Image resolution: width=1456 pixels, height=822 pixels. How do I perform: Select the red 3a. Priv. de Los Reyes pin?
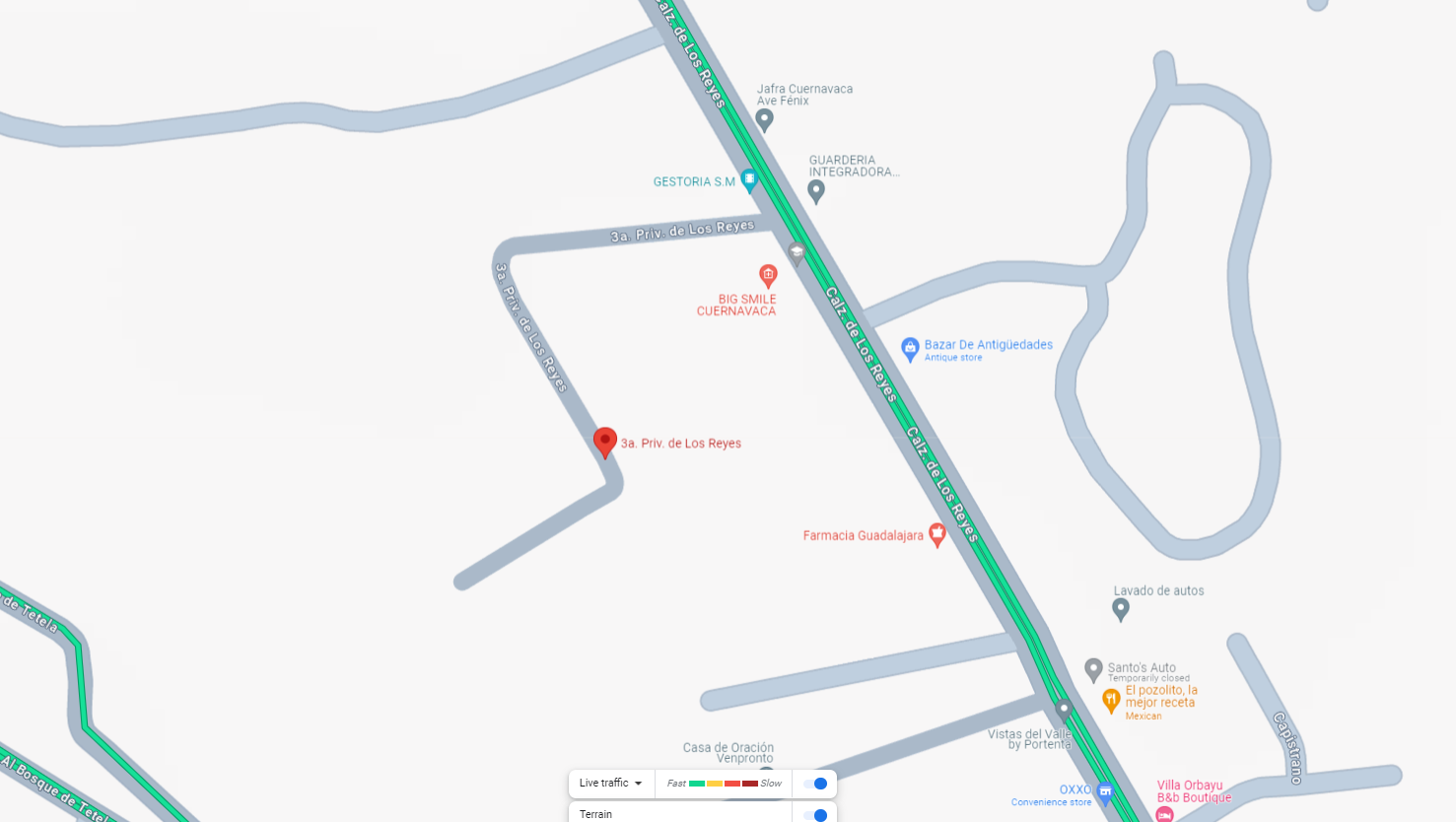[x=605, y=444]
